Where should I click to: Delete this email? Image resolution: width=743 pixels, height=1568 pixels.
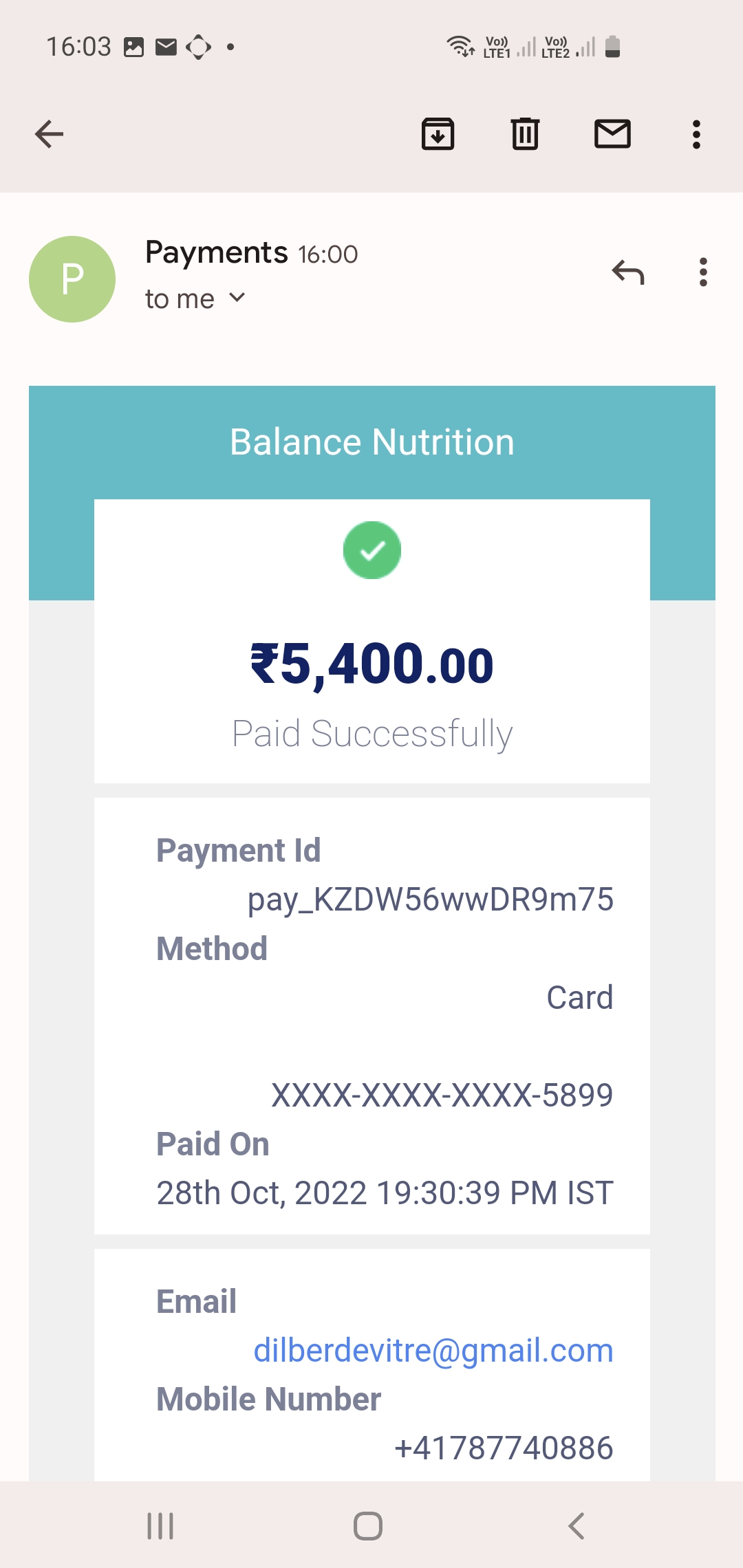[x=525, y=134]
